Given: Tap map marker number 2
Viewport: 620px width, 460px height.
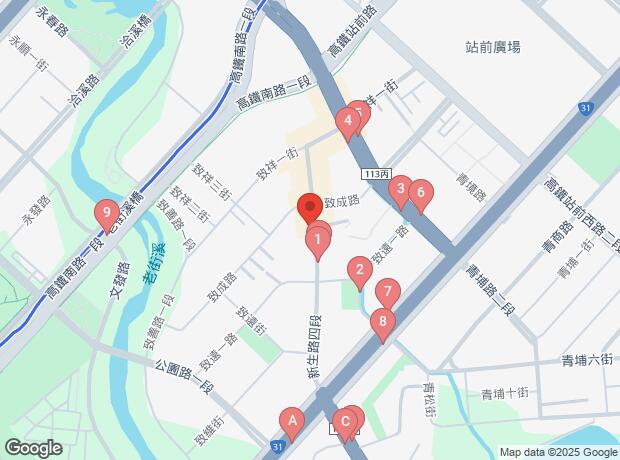Looking at the screenshot, I should pyautogui.click(x=359, y=269).
